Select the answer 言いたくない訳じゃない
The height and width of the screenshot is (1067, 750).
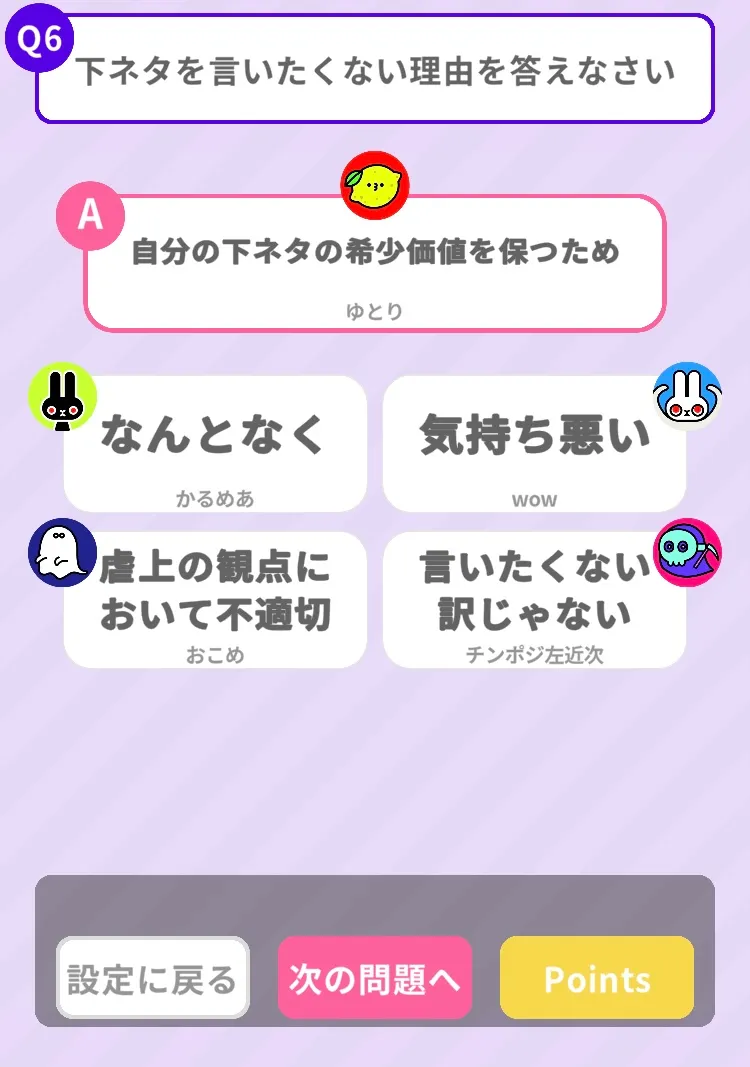pyautogui.click(x=534, y=599)
